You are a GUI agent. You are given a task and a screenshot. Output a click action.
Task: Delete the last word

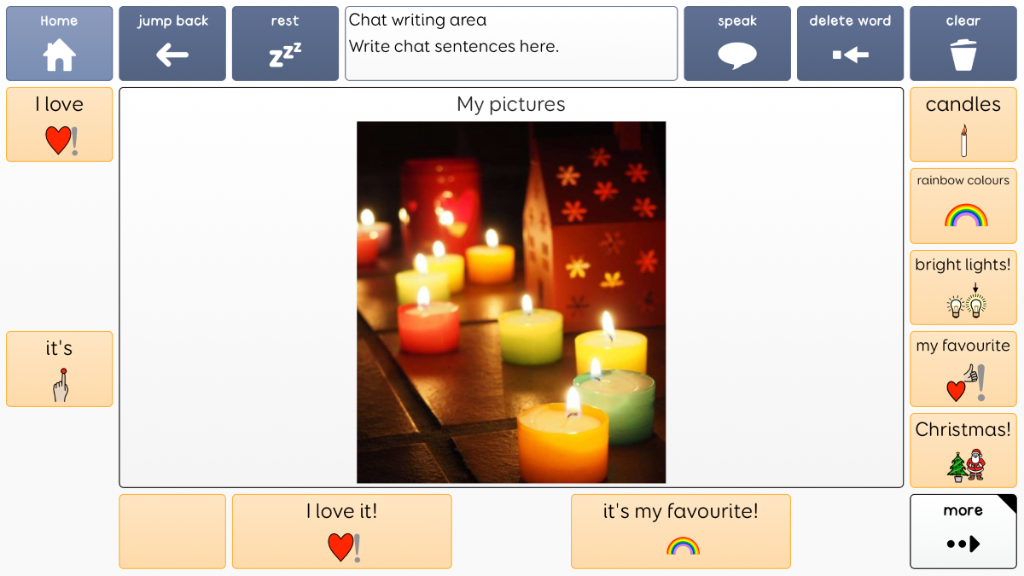pos(850,43)
